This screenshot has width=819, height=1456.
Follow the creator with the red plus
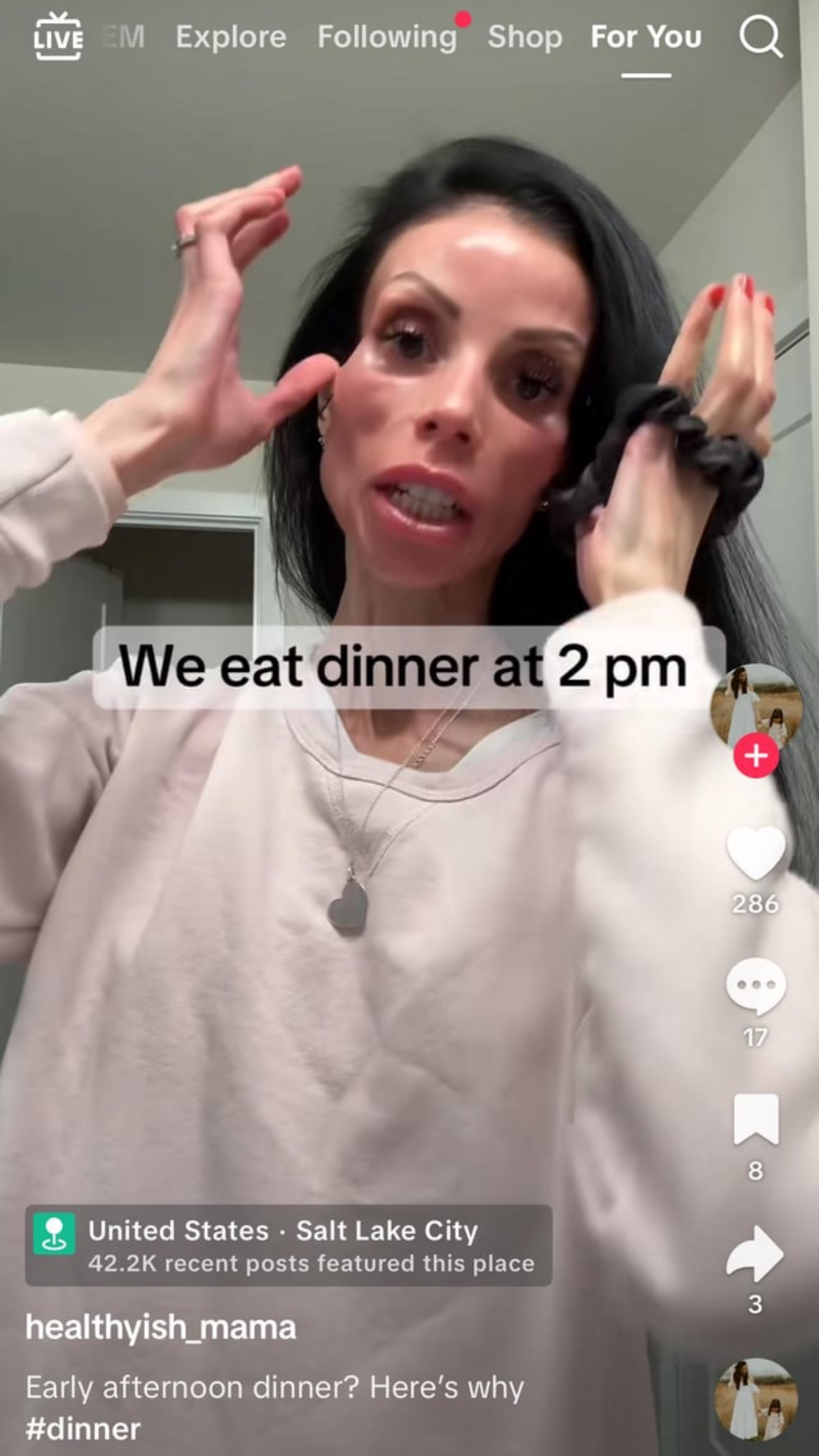tap(756, 755)
